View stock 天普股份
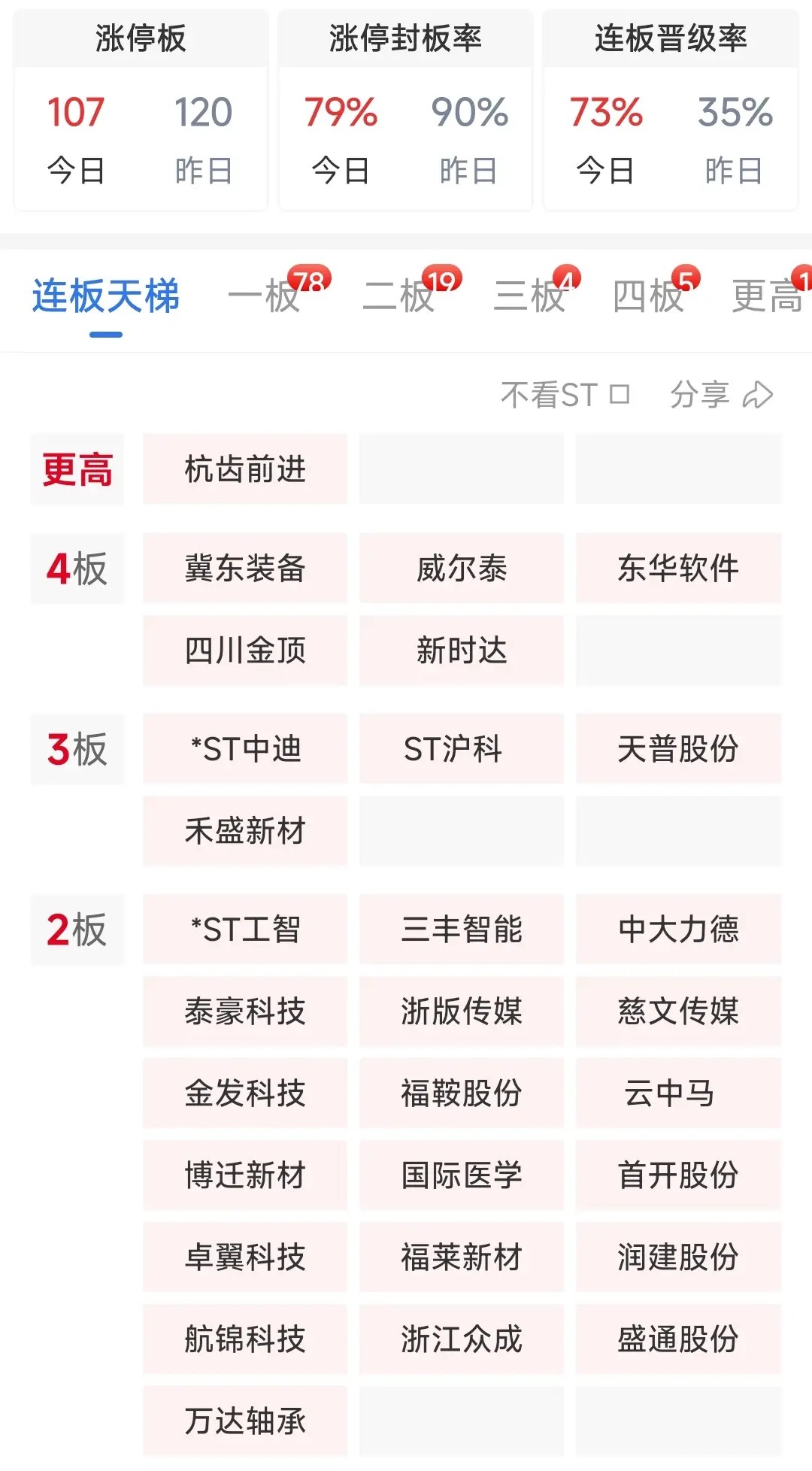 tap(678, 749)
